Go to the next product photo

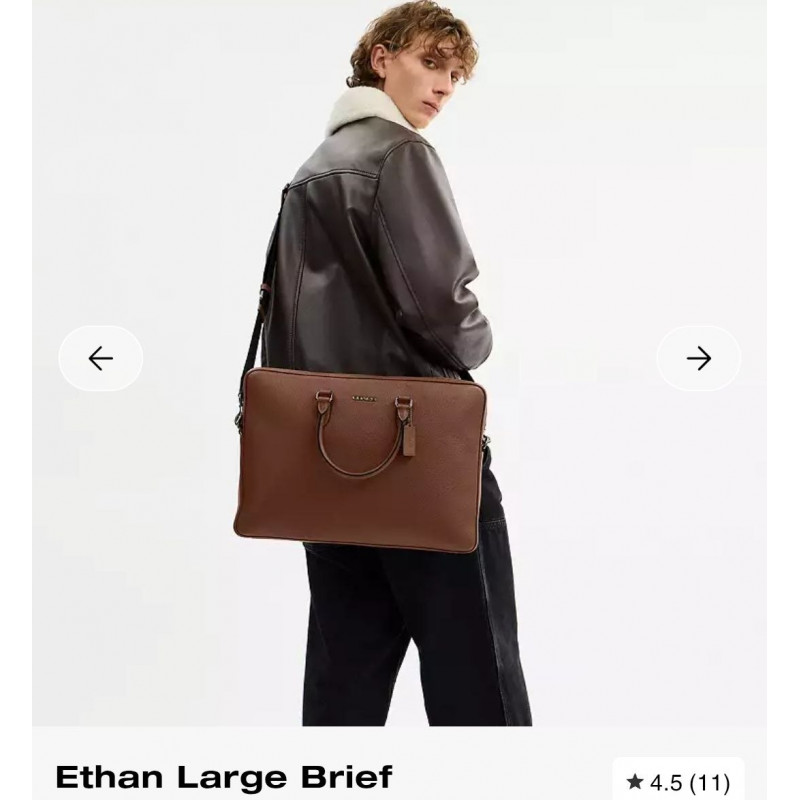[x=698, y=358]
